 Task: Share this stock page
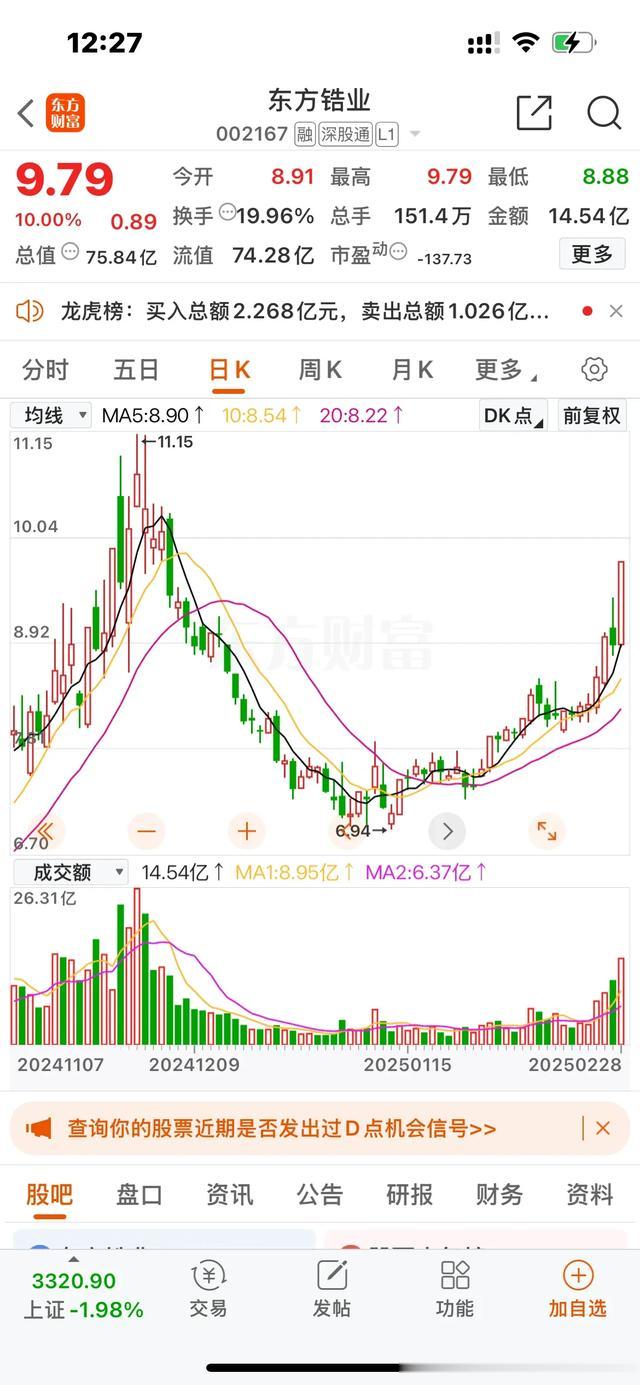tap(534, 113)
